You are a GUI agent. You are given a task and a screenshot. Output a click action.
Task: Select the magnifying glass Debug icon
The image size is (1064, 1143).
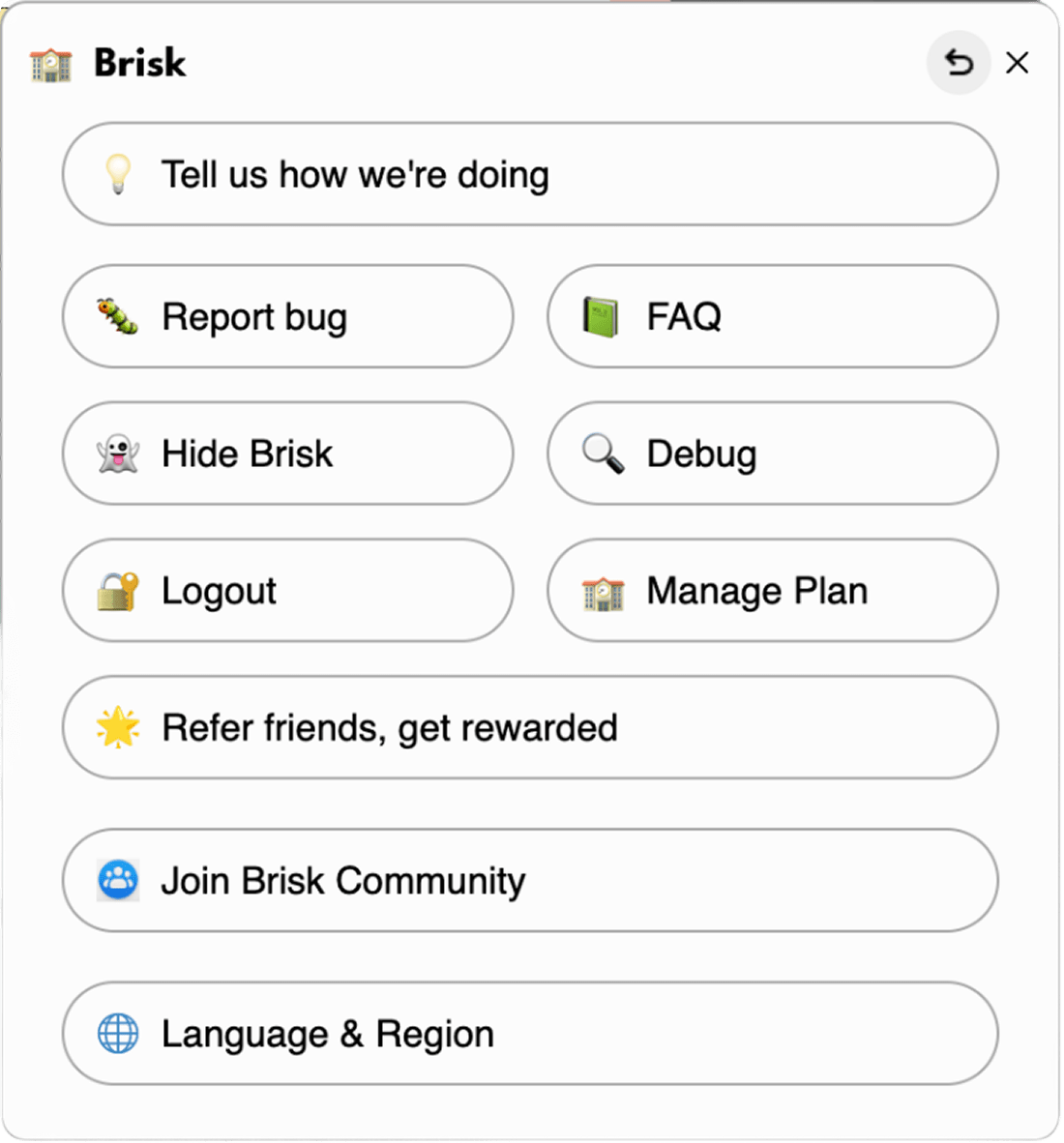pos(601,454)
